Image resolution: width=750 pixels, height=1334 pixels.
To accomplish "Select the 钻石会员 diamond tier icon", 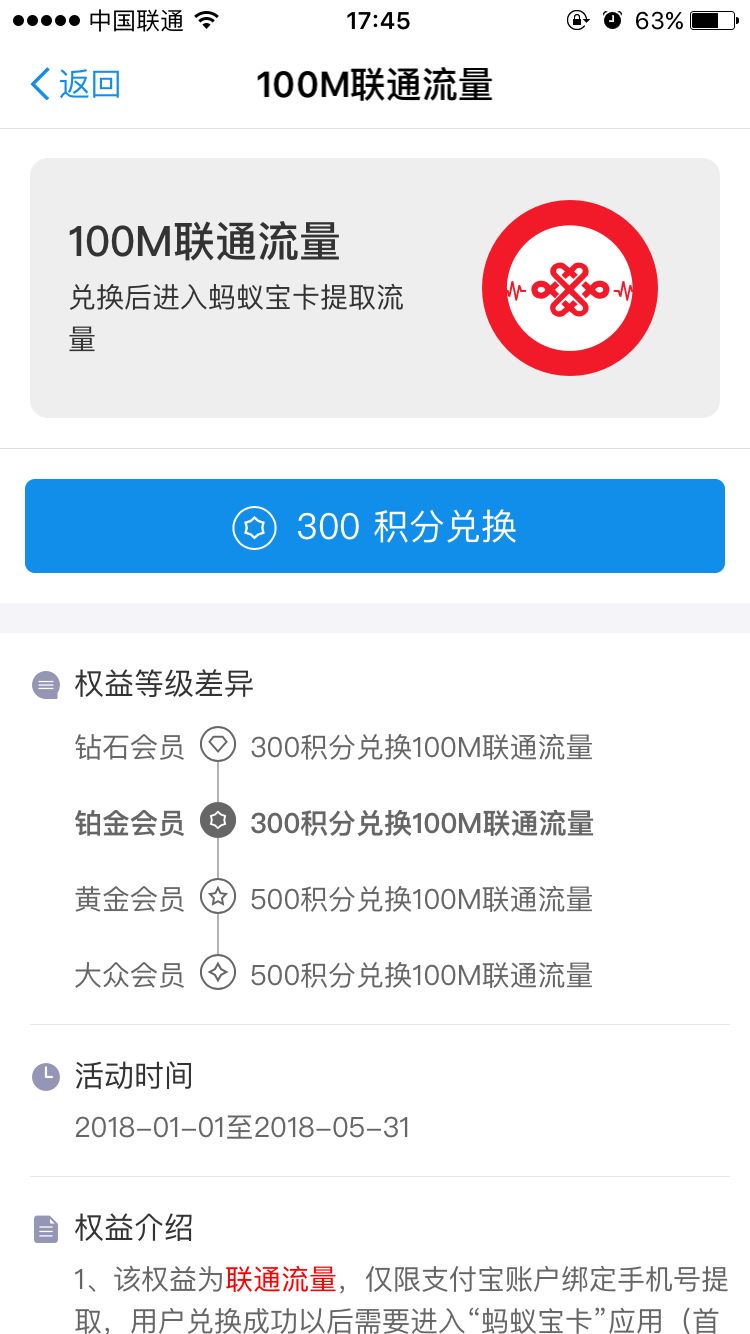I will point(218,744).
